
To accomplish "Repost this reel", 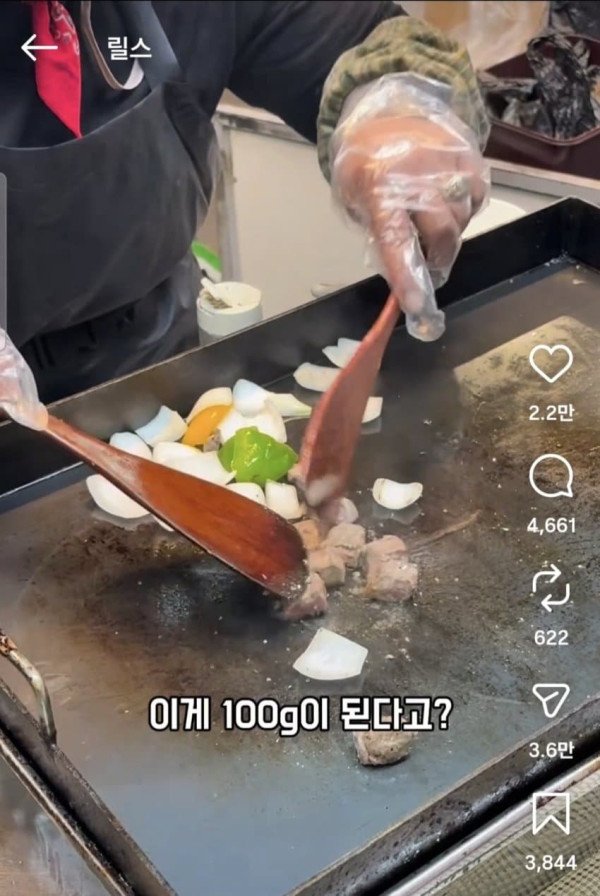I will point(550,588).
